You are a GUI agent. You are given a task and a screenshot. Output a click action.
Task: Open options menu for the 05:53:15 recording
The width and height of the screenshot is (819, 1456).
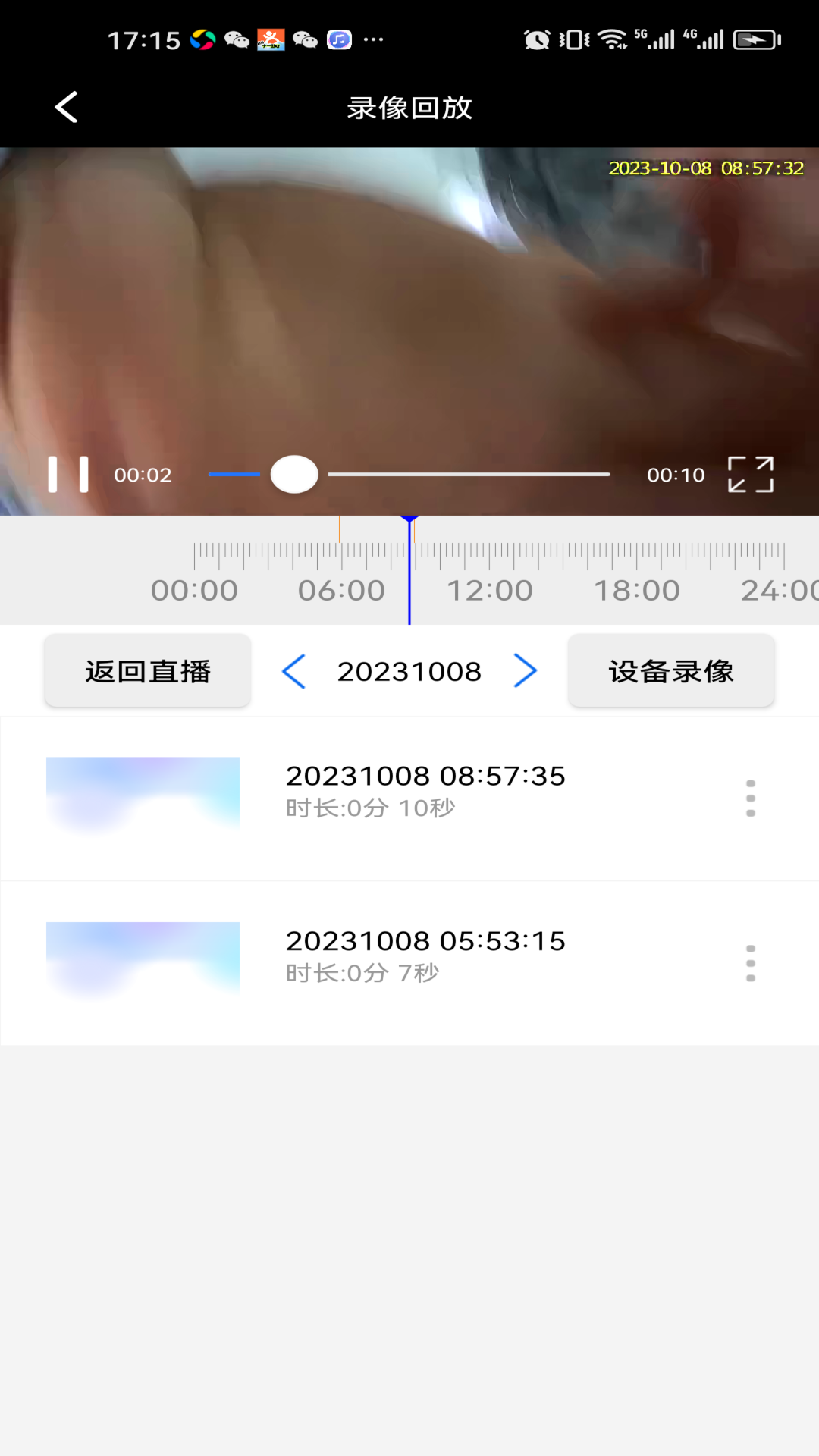coord(750,964)
